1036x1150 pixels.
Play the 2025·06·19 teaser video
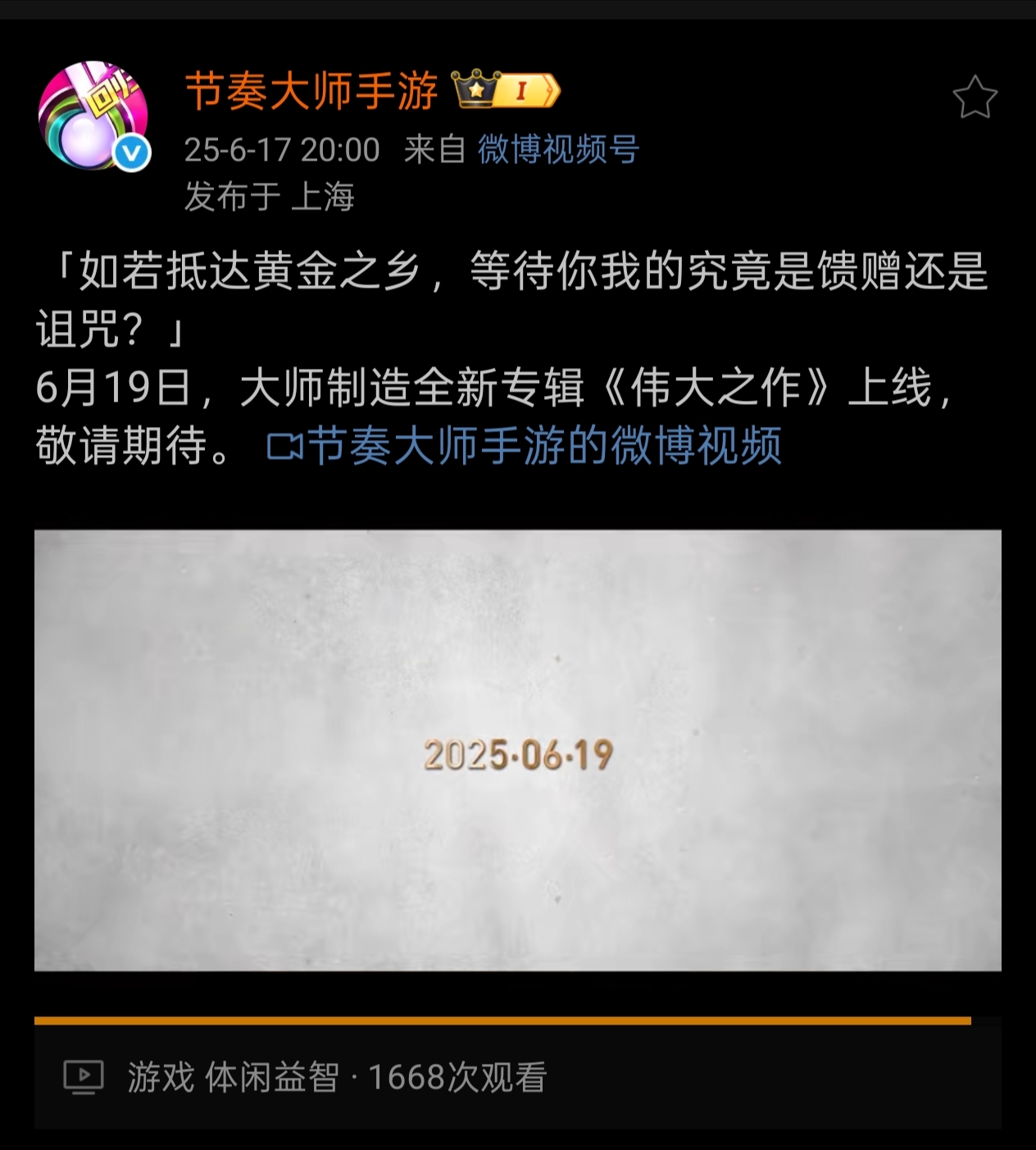click(x=517, y=750)
